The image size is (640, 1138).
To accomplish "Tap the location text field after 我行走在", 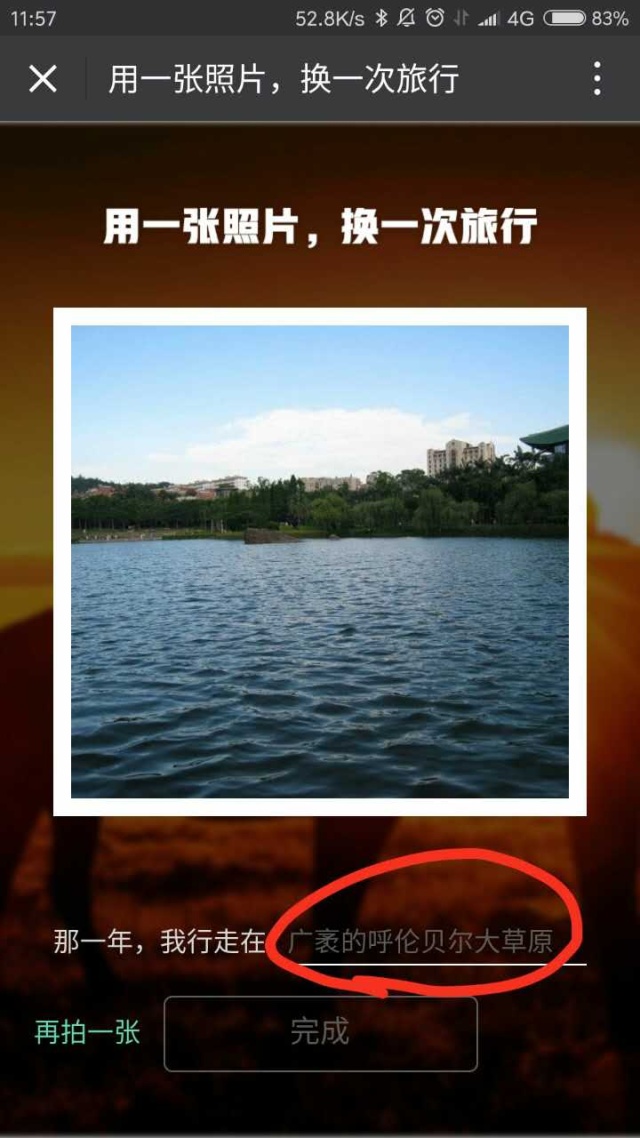I will pos(430,941).
